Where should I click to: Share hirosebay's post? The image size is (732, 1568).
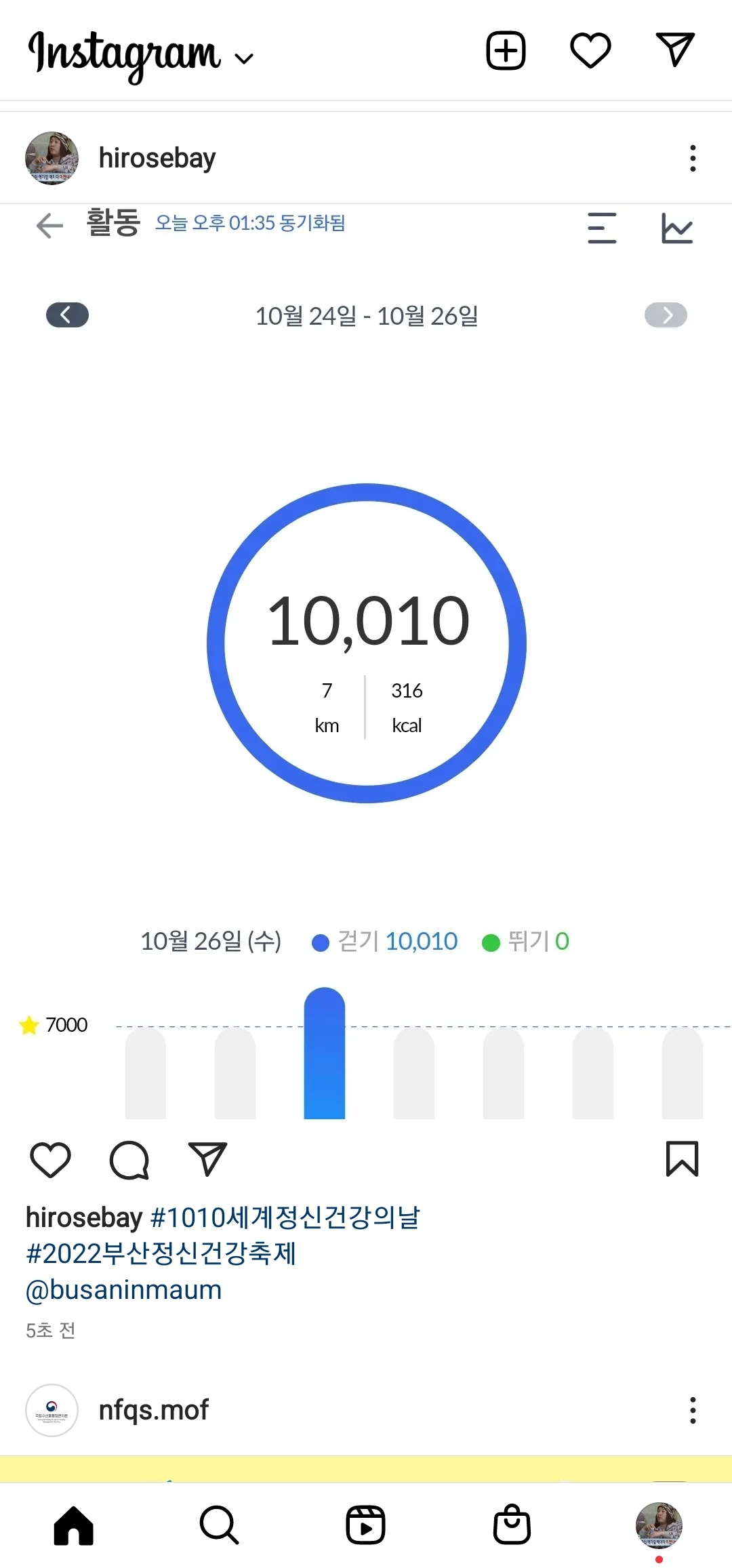[207, 1159]
